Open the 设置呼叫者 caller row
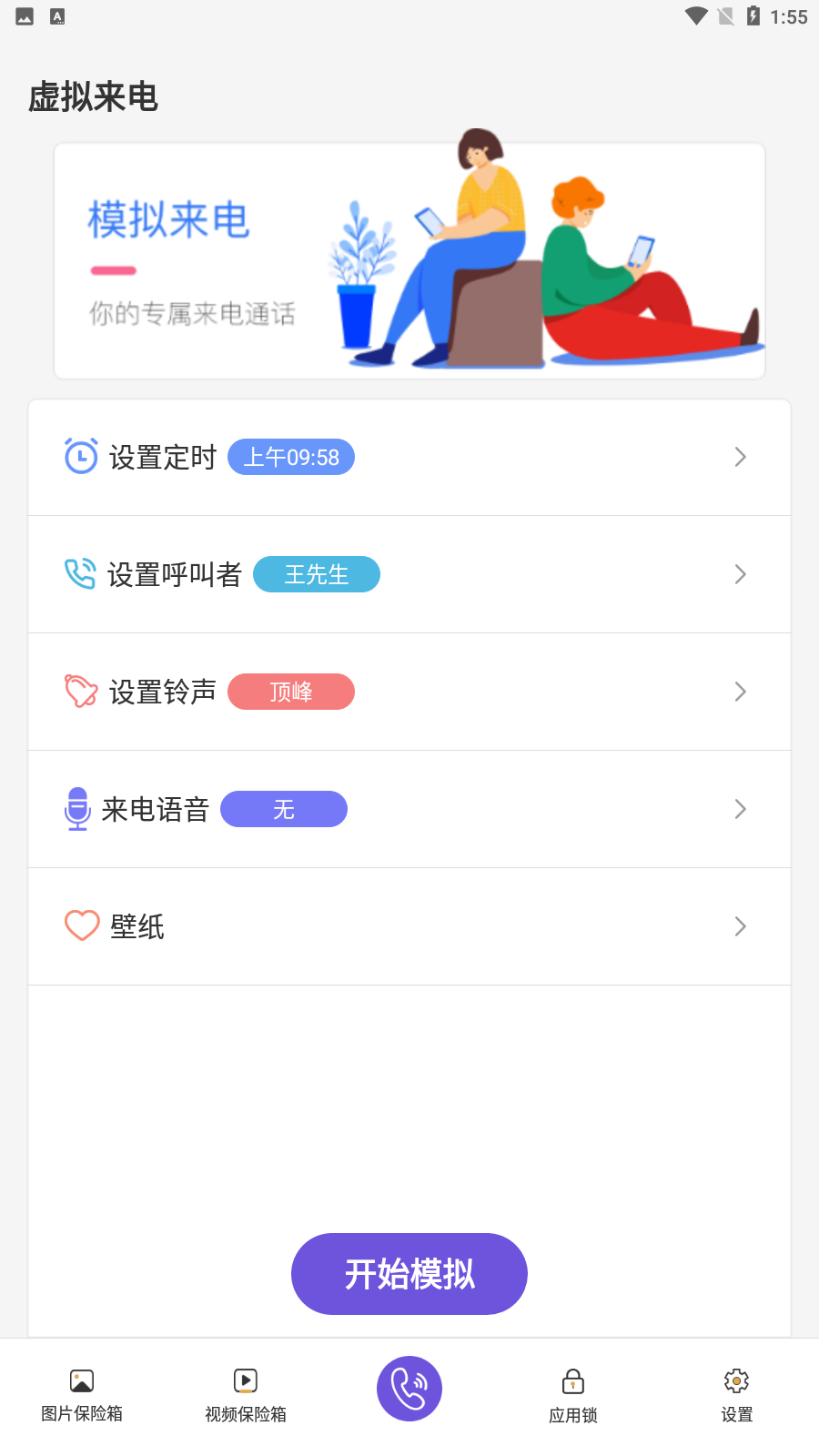This screenshot has width=819, height=1456. [x=409, y=575]
